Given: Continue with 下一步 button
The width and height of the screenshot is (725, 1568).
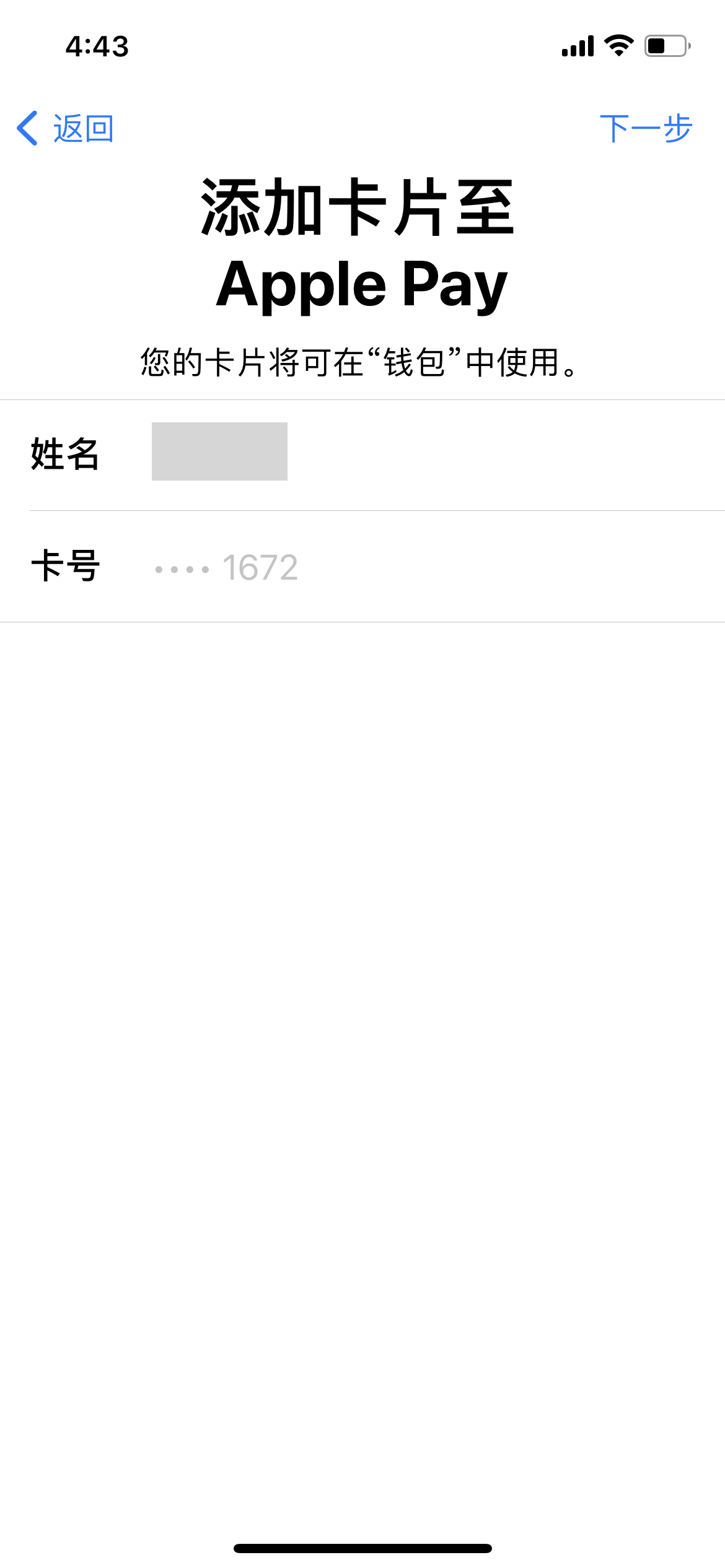Looking at the screenshot, I should point(646,128).
